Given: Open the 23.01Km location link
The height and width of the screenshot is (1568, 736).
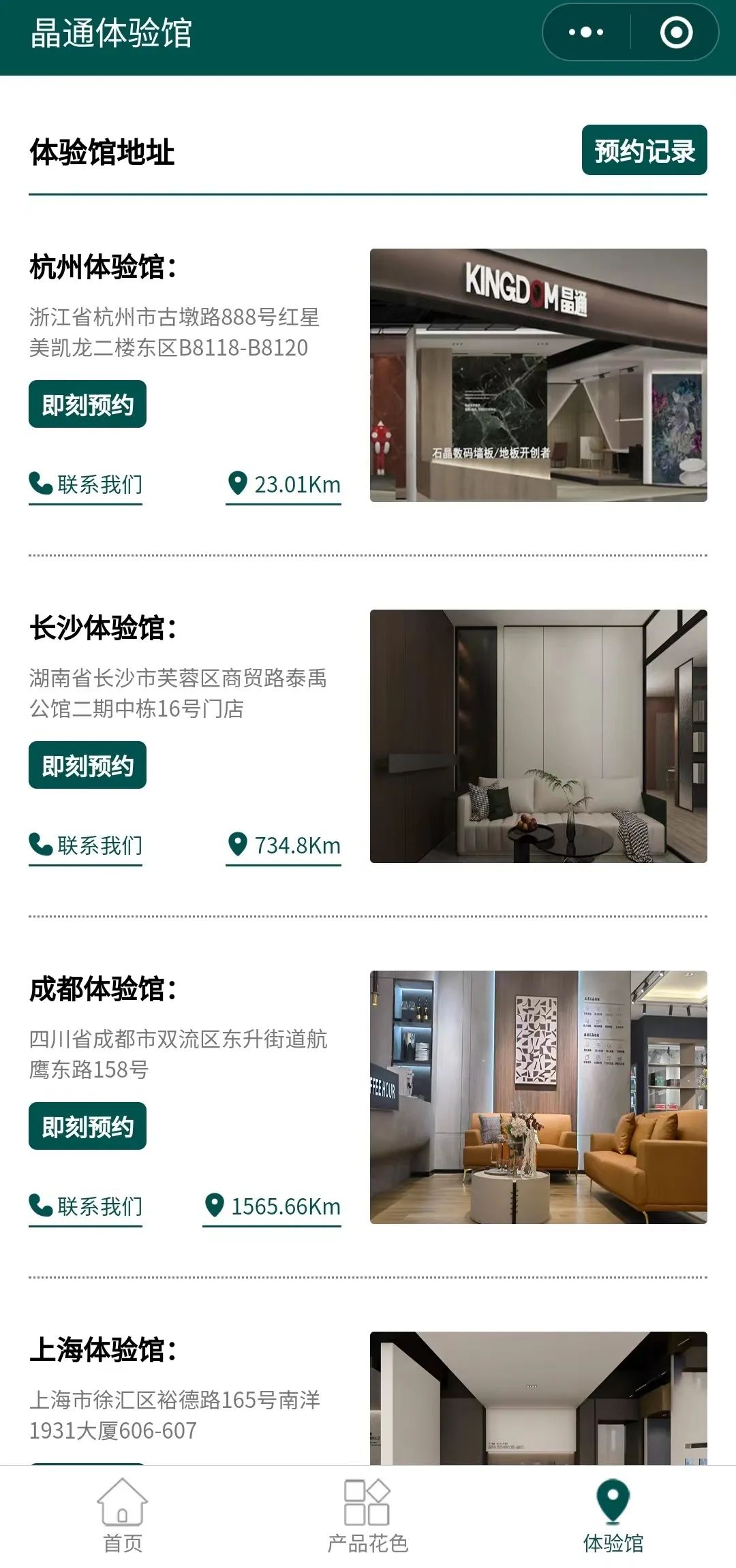Looking at the screenshot, I should click(283, 484).
